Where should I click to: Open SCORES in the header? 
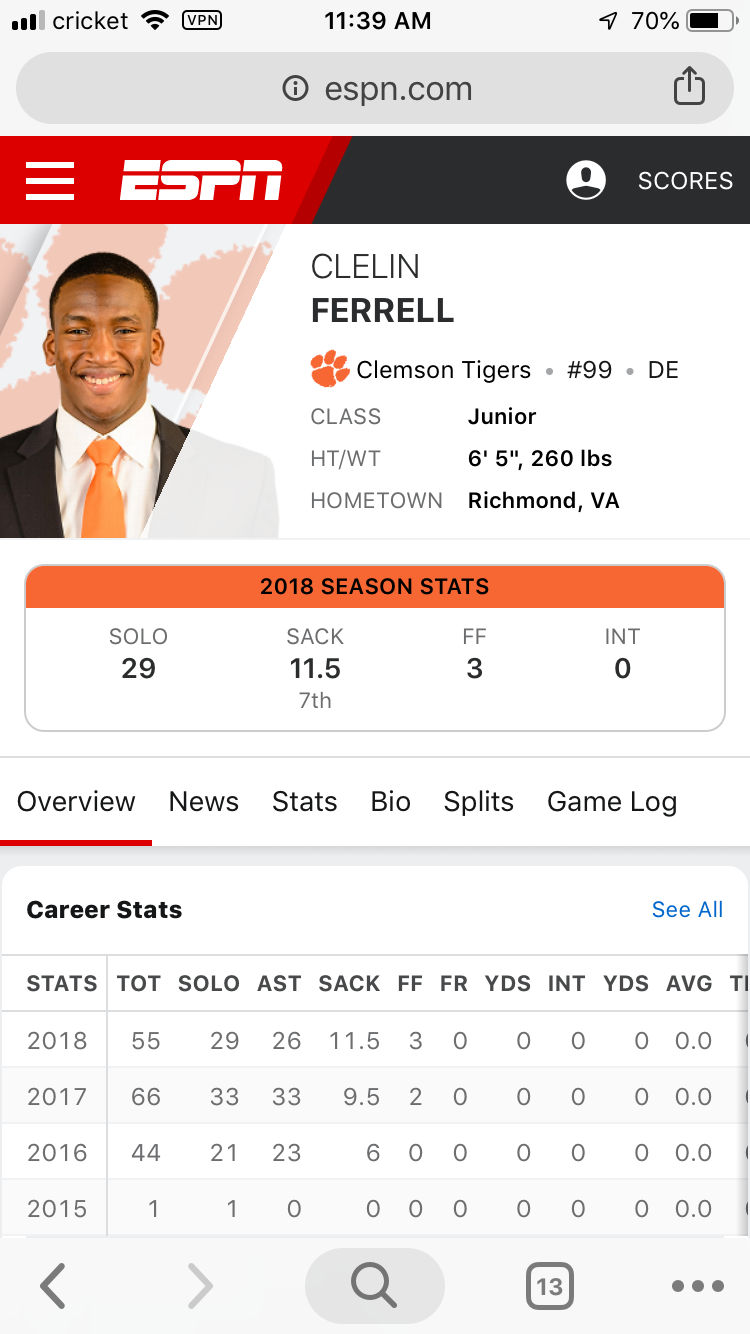(686, 181)
